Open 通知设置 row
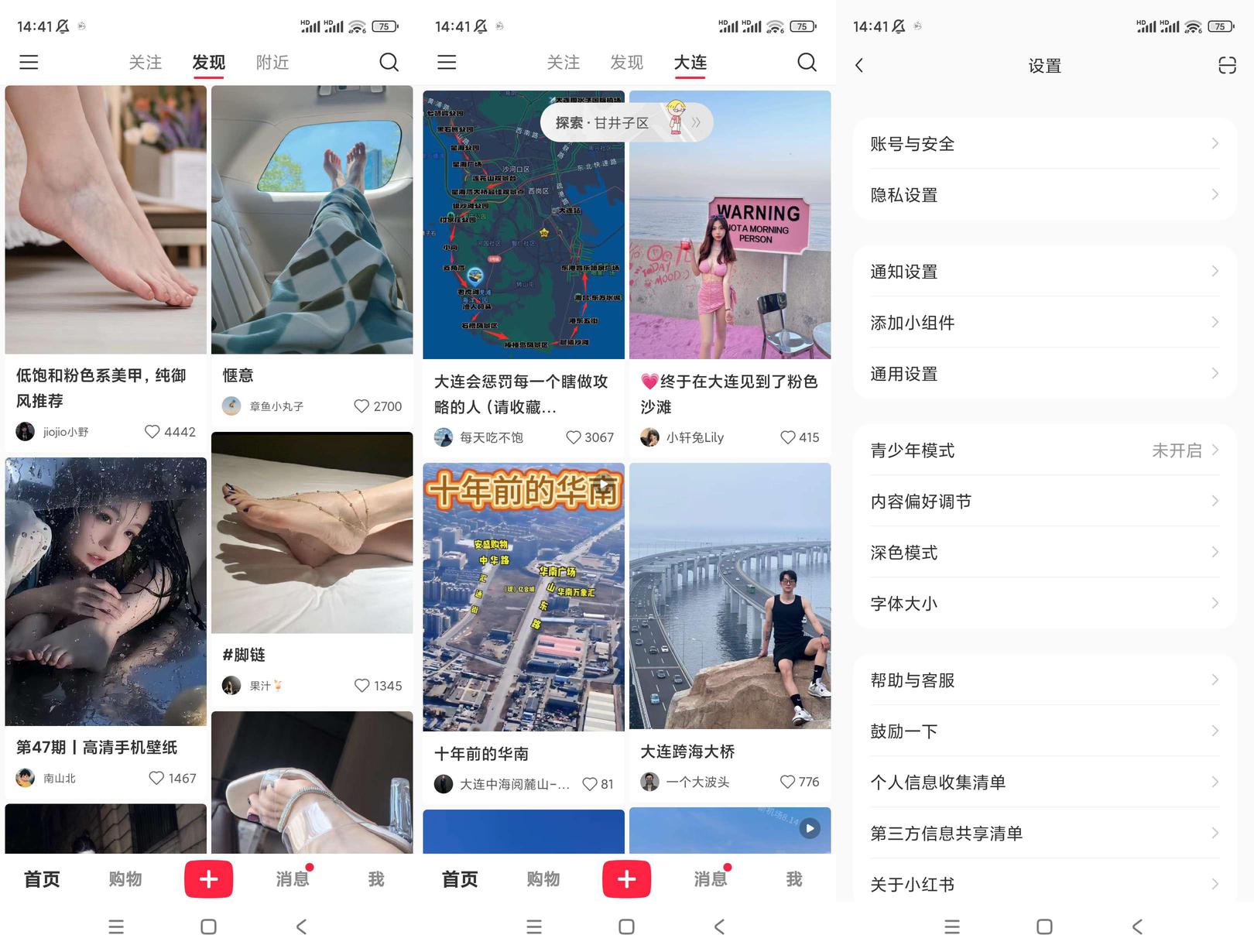1254x952 pixels. click(x=1043, y=272)
